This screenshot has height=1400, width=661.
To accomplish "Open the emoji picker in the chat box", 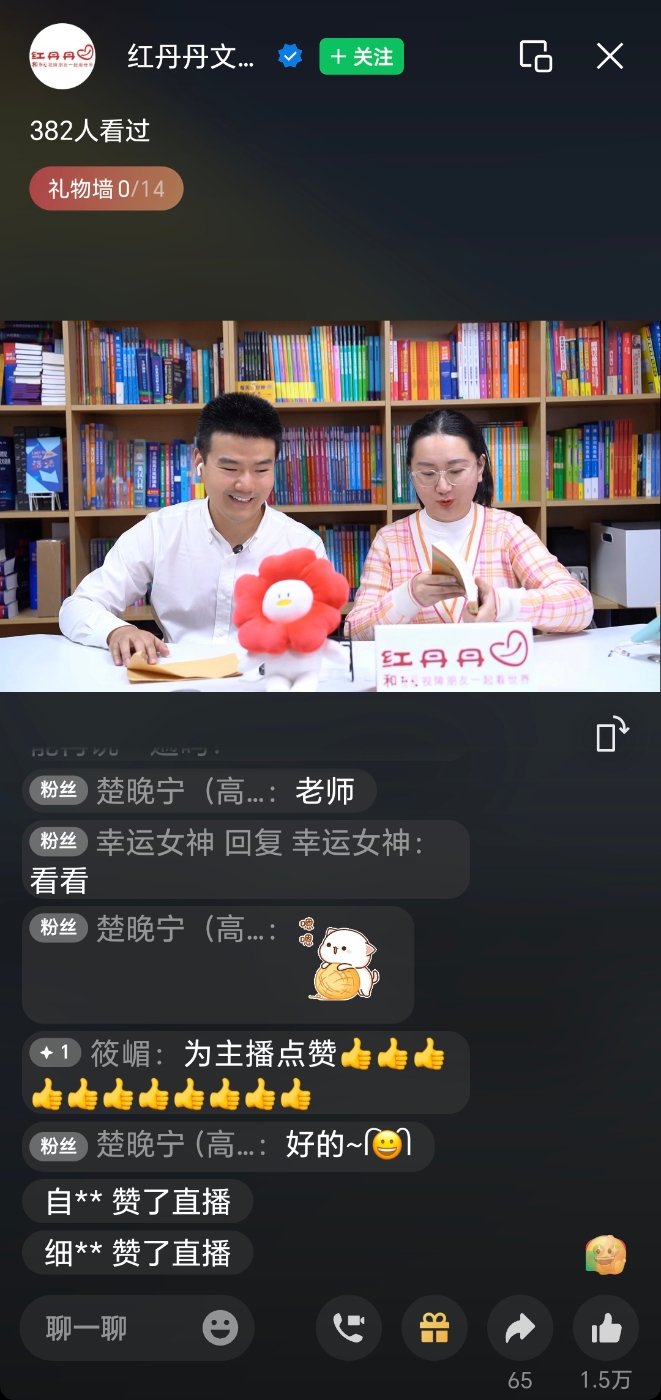I will click(x=220, y=1328).
